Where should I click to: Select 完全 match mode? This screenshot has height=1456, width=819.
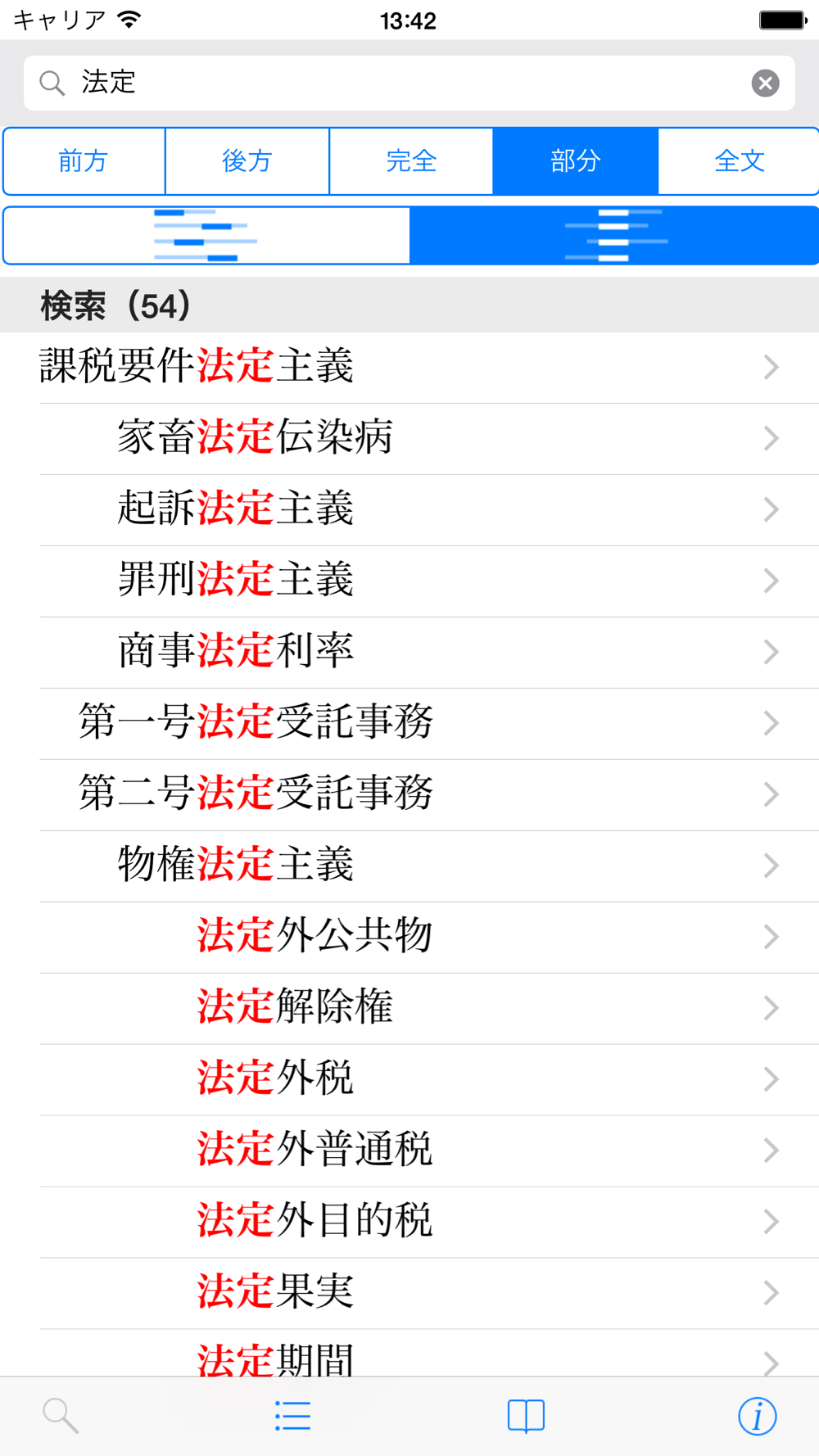click(x=410, y=161)
